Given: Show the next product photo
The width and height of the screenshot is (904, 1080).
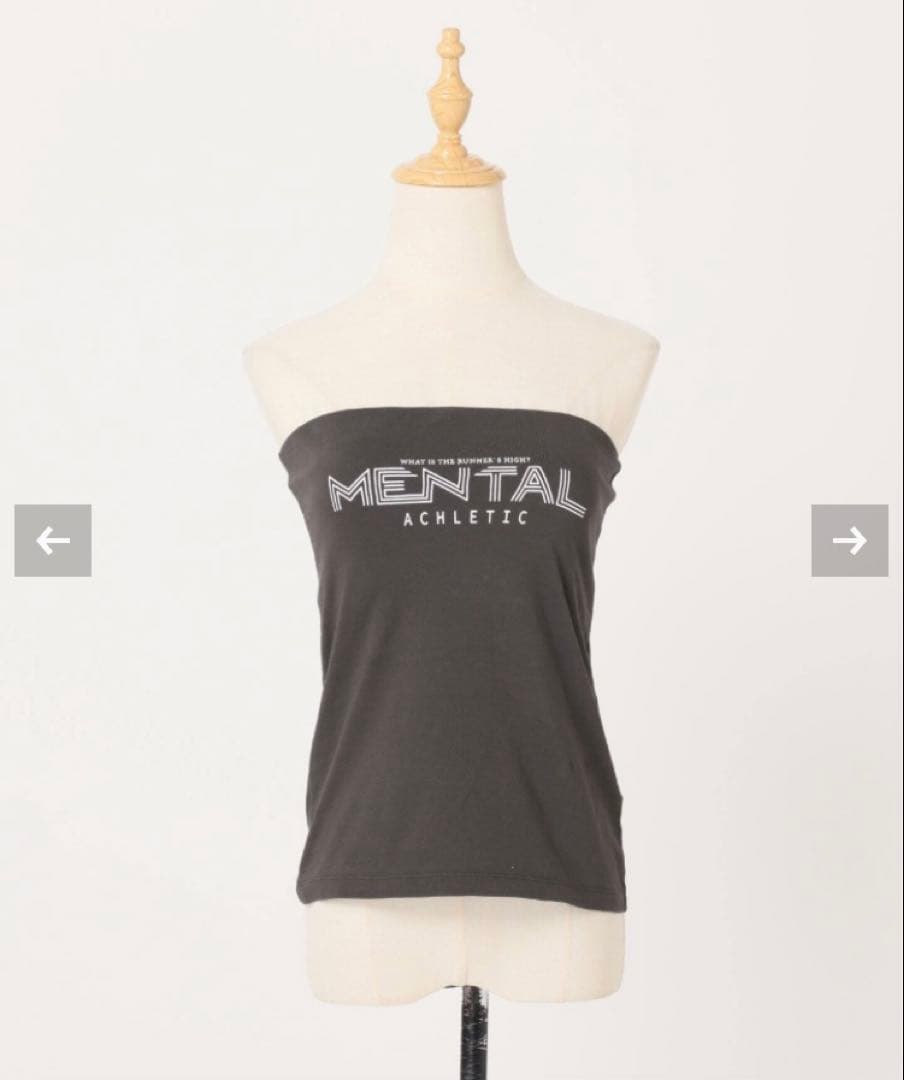Looking at the screenshot, I should pos(849,540).
